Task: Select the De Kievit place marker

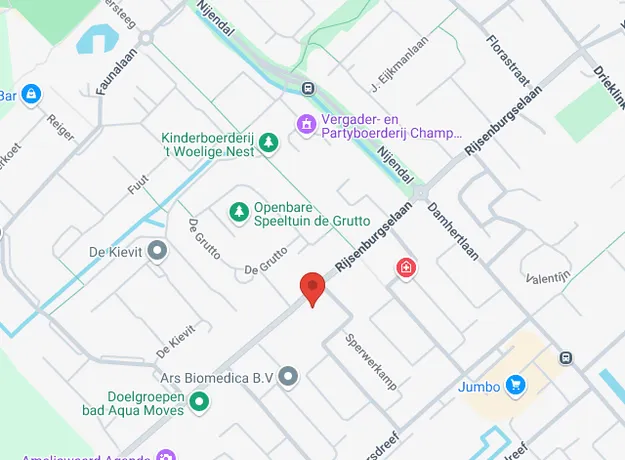Action: 157,250
